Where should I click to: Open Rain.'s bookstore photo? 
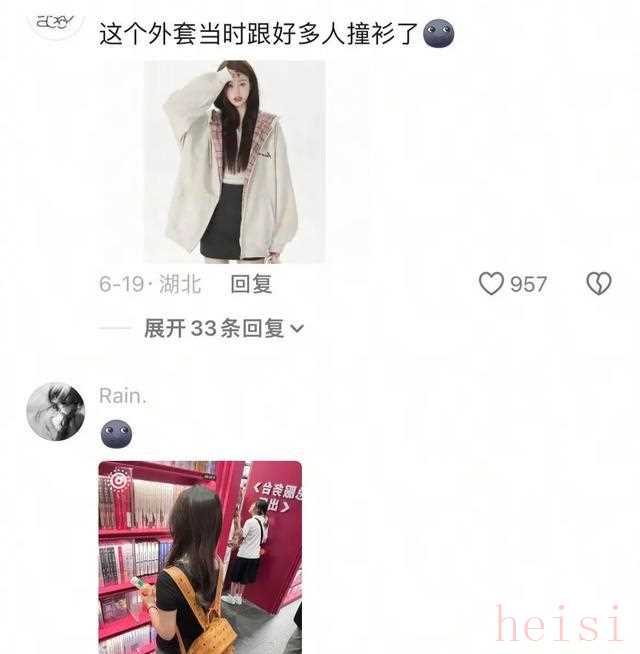(200, 555)
